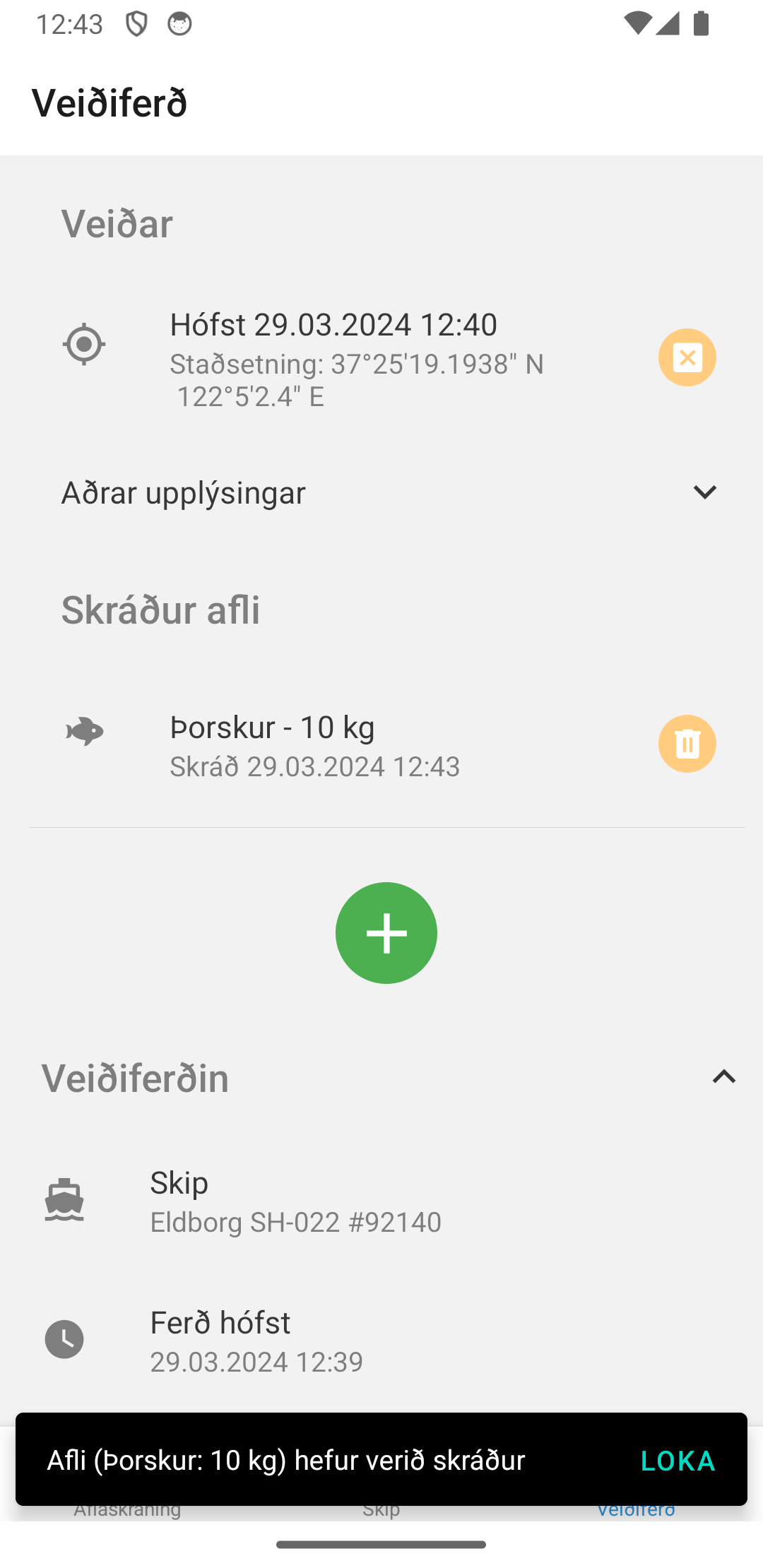The image size is (763, 1568).
Task: Tap the Eldborg SH-022 vessel row
Action: 295,1223
